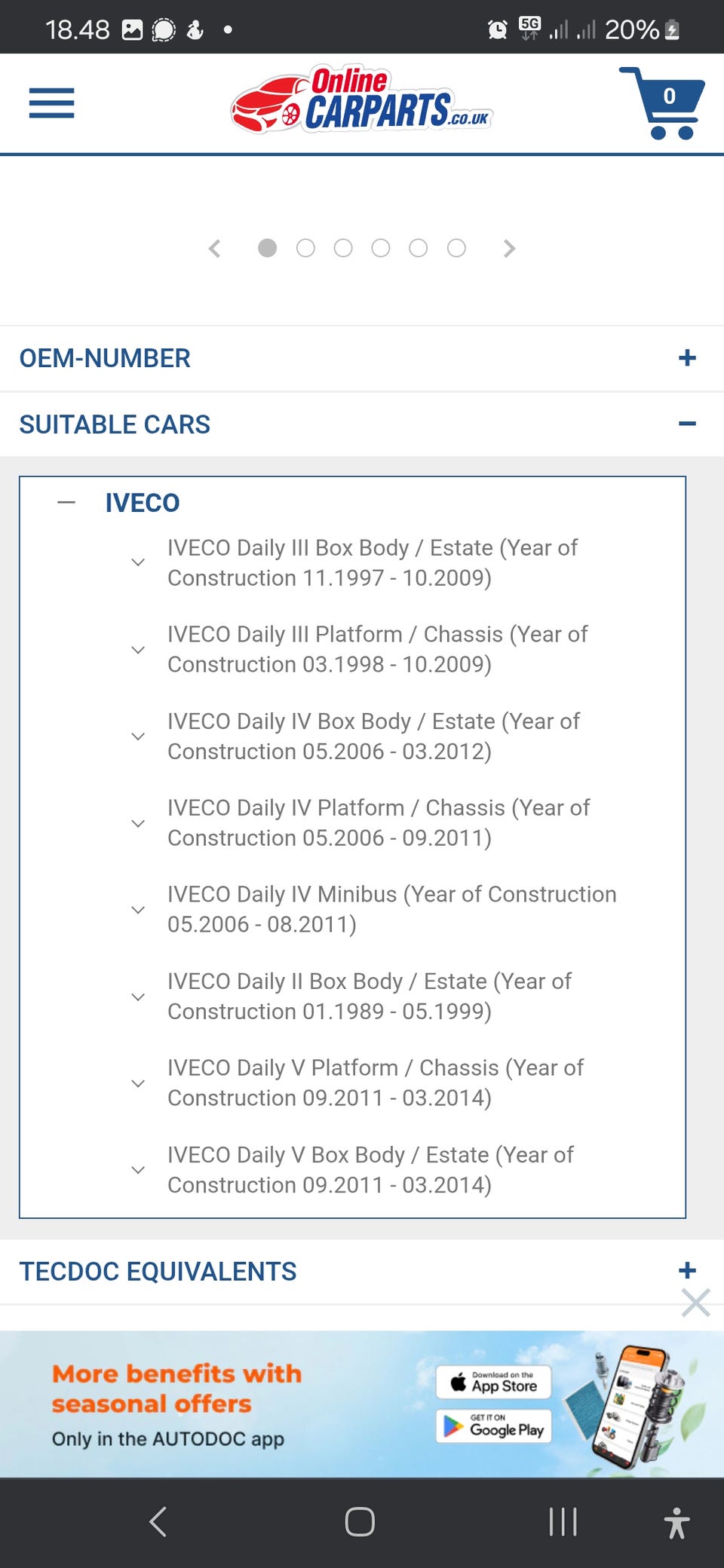Show previous carousel slide

[215, 249]
